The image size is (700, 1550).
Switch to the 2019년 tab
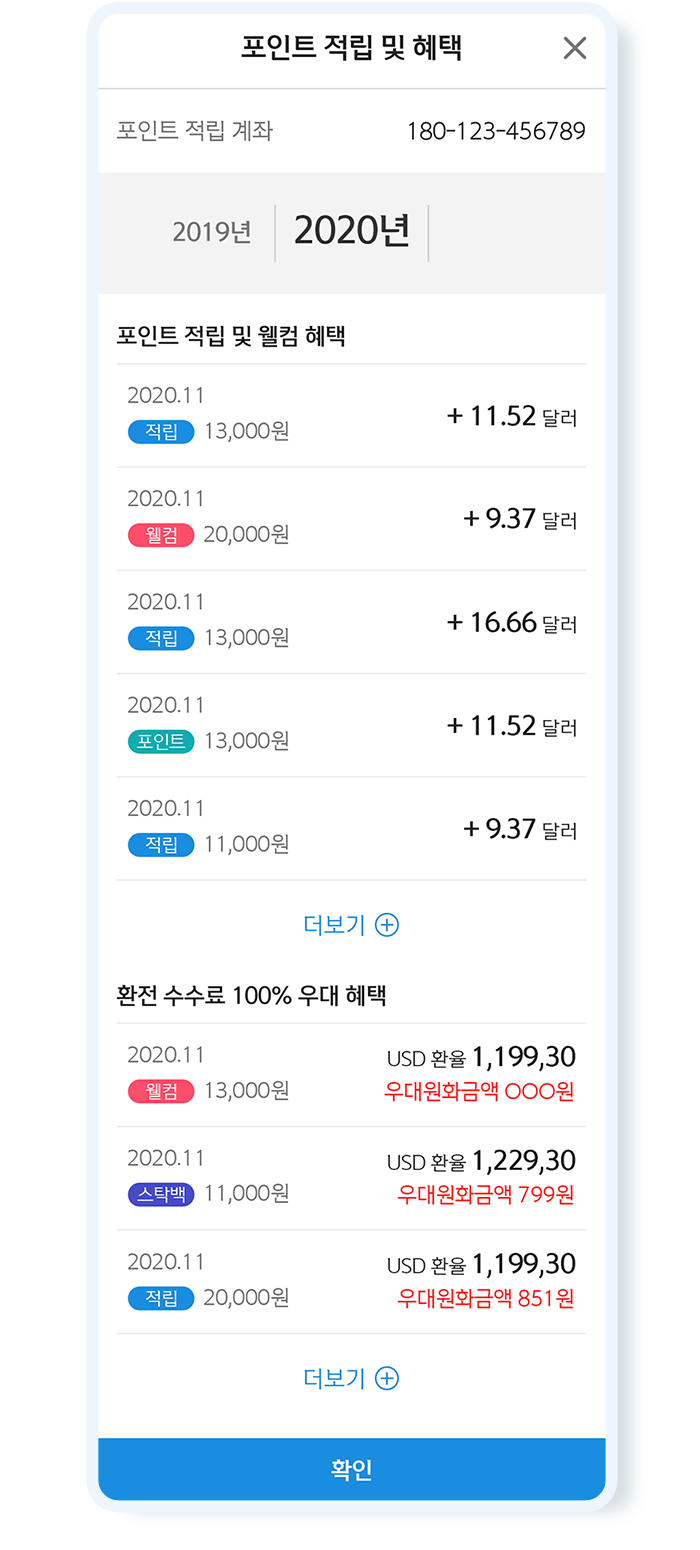[x=212, y=232]
